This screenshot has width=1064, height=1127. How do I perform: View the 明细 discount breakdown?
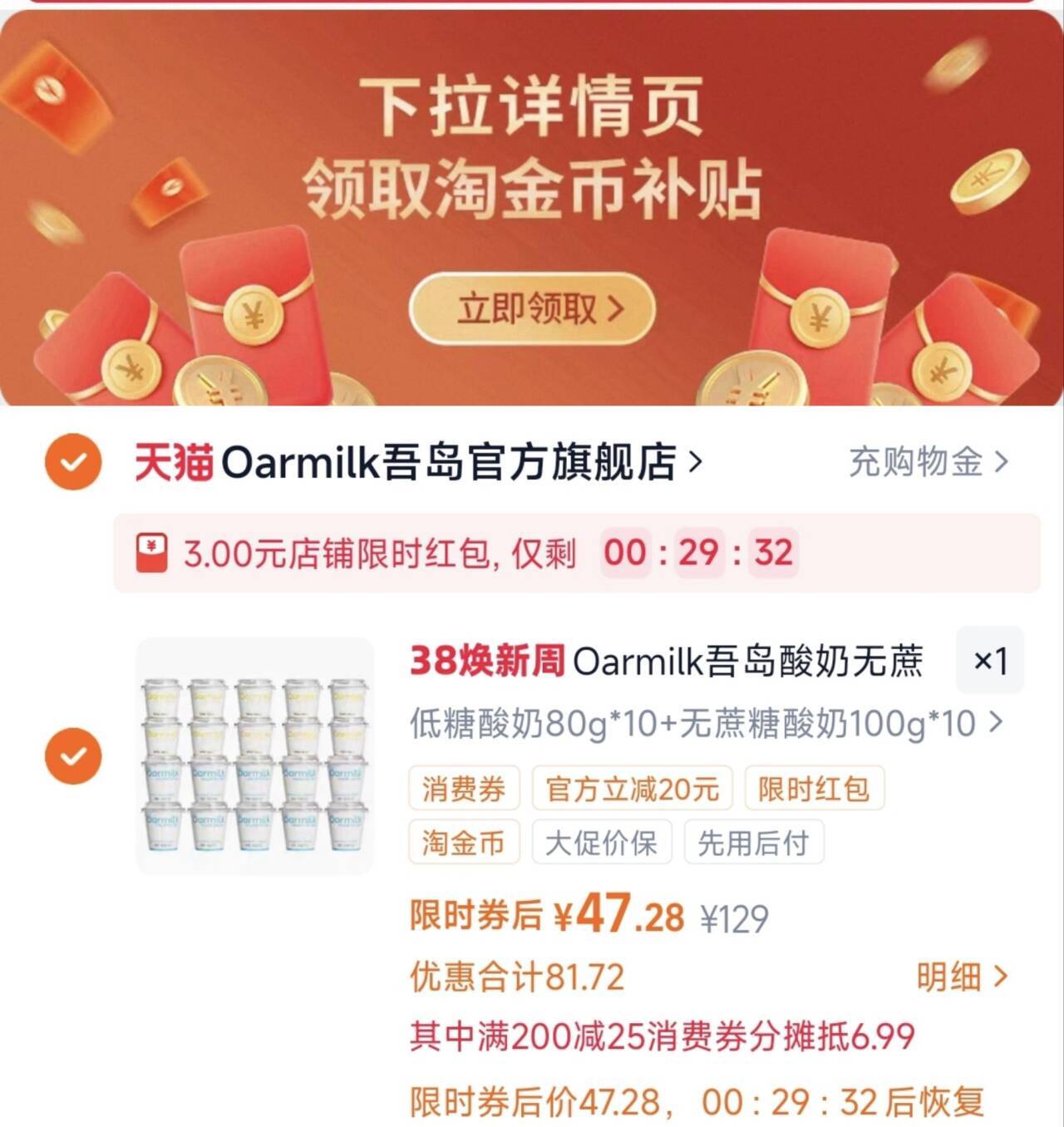coord(961,977)
